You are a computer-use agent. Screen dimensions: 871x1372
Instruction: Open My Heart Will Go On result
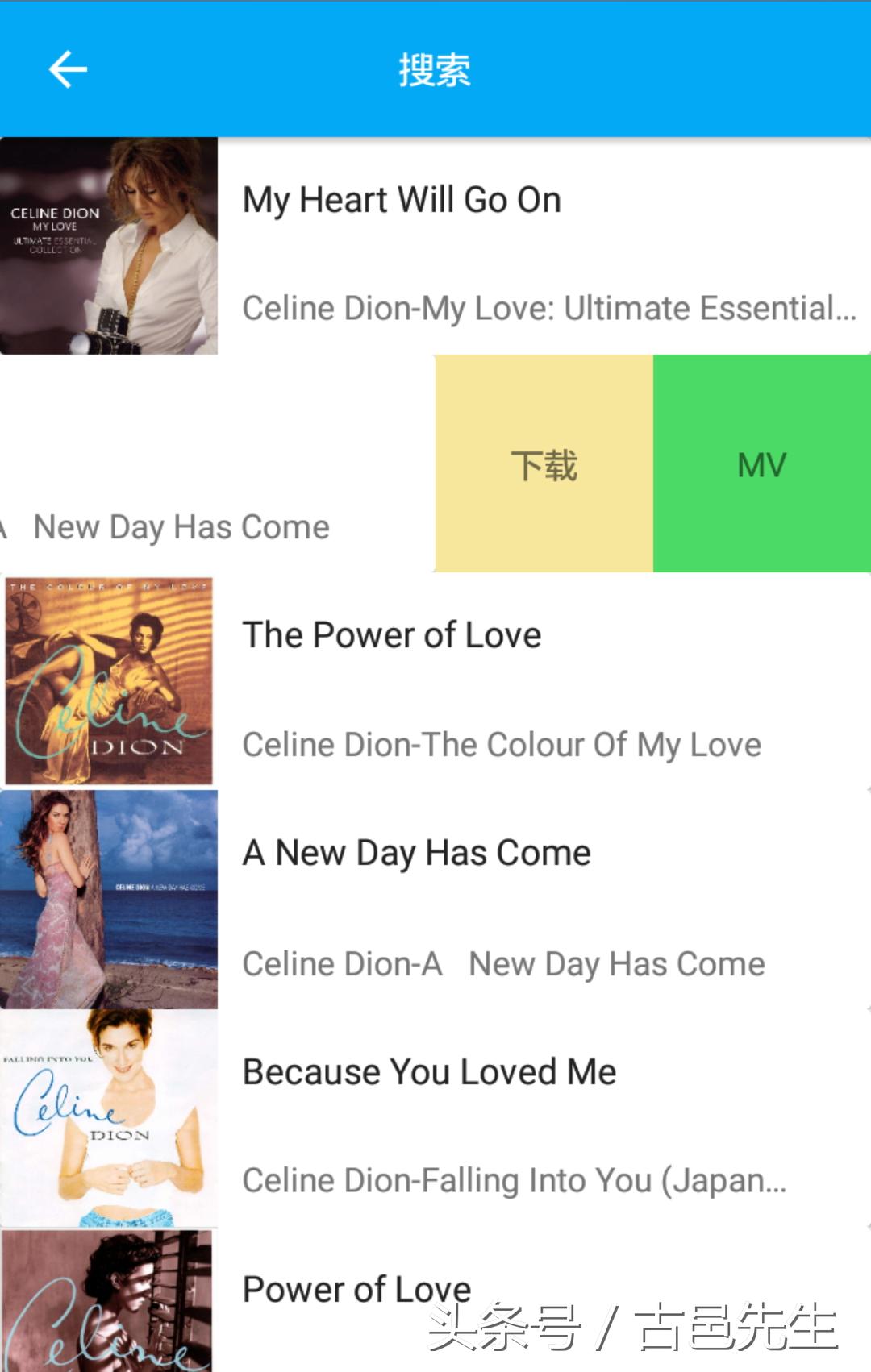tap(435, 246)
